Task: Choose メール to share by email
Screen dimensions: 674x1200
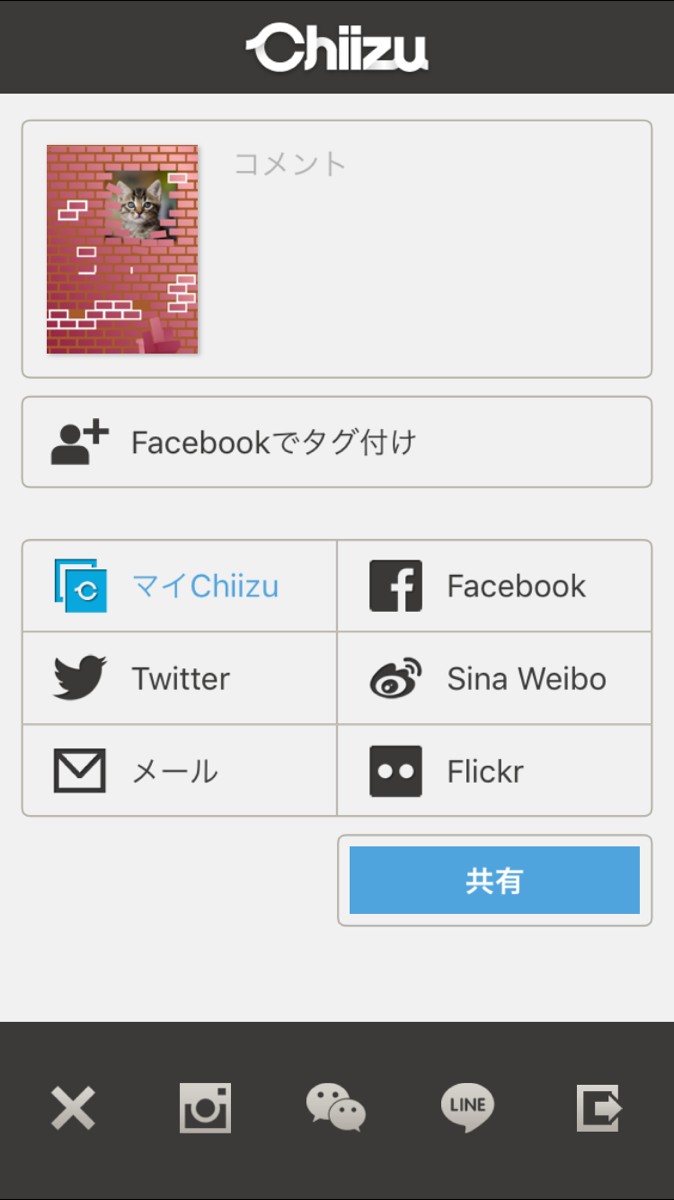Action: (180, 771)
